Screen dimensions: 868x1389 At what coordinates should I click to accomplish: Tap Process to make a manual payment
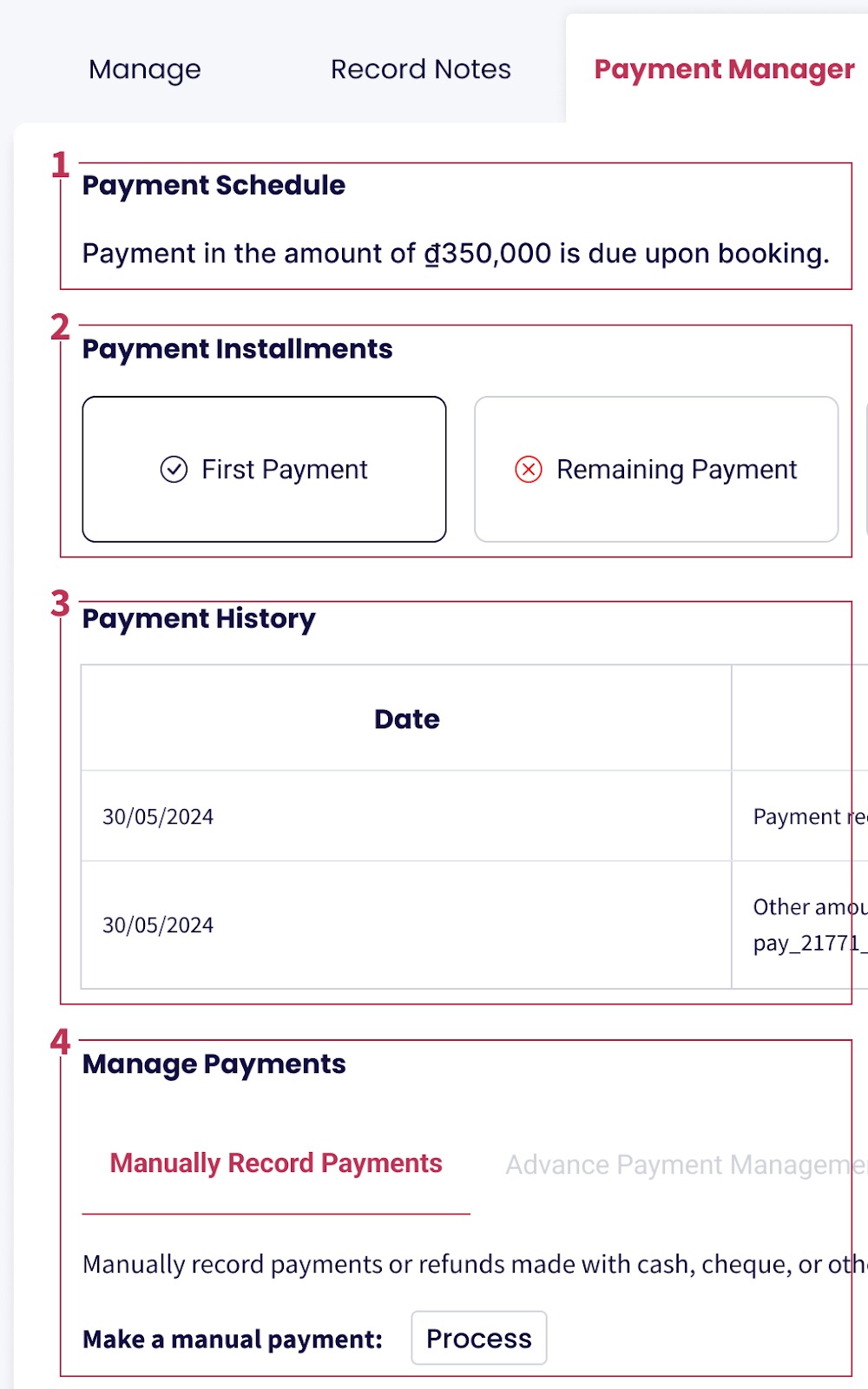(479, 1339)
